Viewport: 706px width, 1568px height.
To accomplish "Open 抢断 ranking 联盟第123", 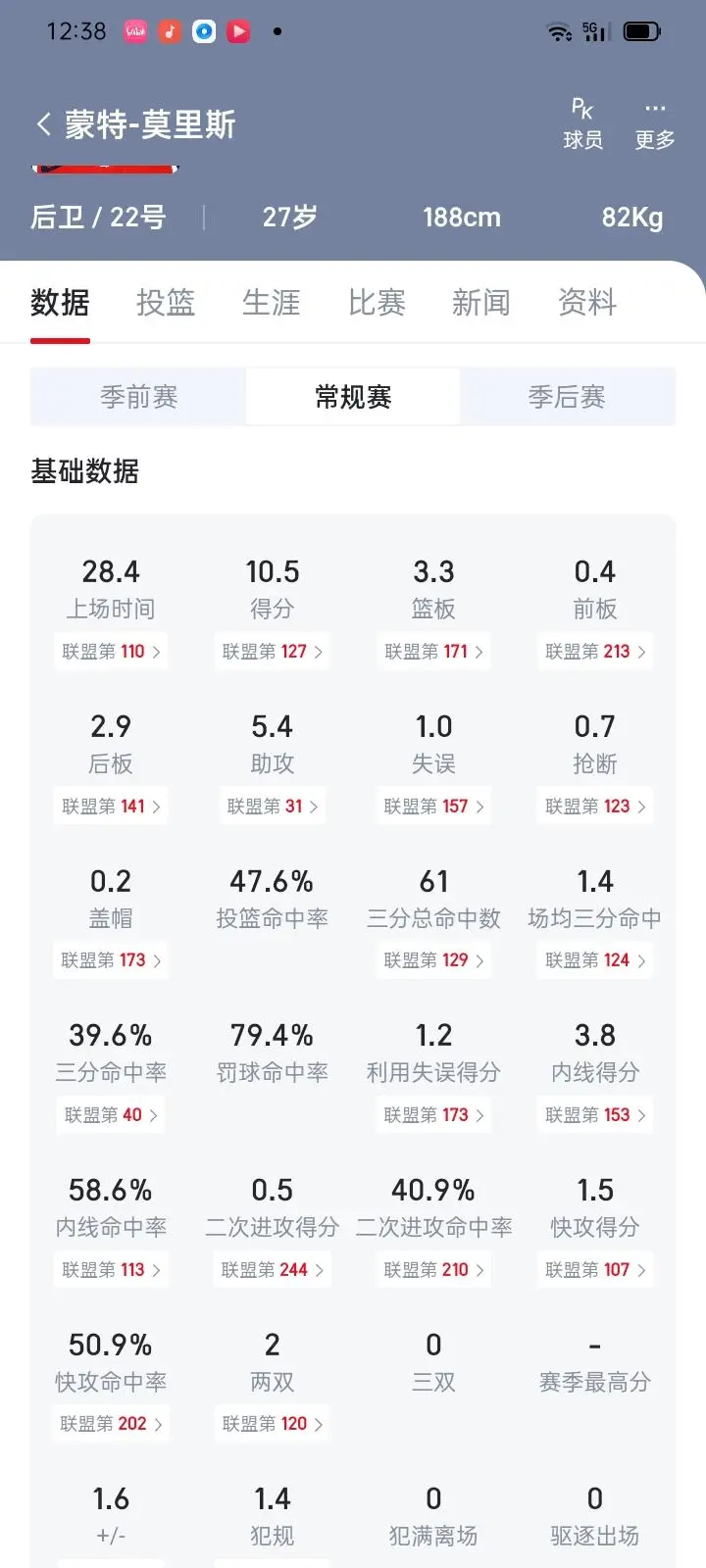I will point(595,807).
